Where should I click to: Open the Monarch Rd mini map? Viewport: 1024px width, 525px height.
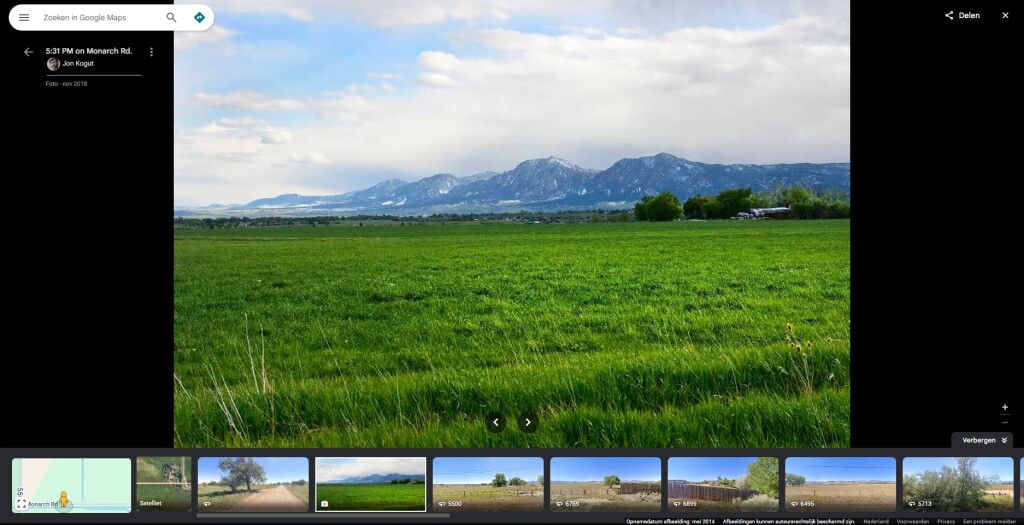pyautogui.click(x=72, y=485)
